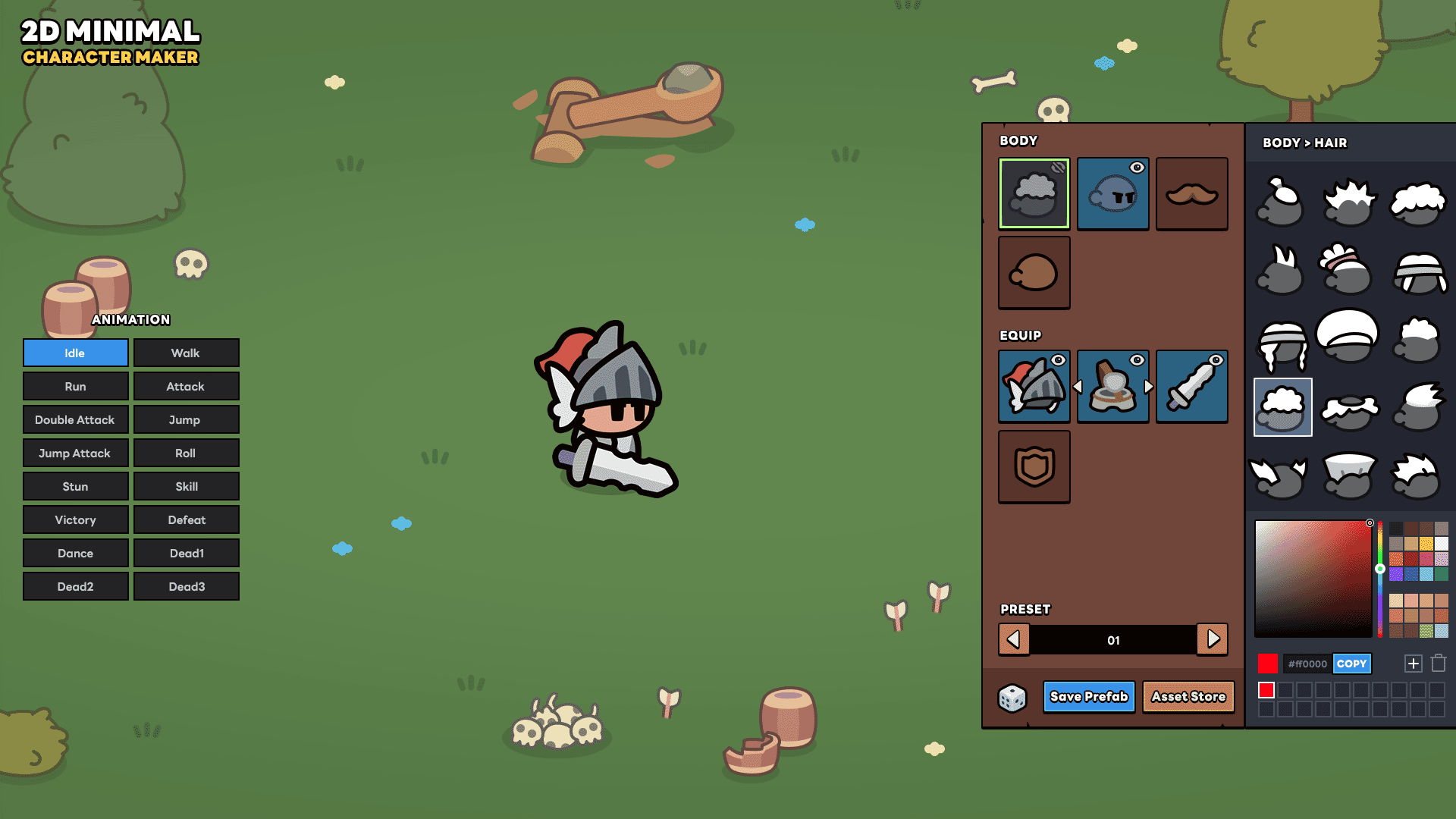Select the red saved color swatch
Viewport: 1456px width, 819px height.
point(1266,690)
